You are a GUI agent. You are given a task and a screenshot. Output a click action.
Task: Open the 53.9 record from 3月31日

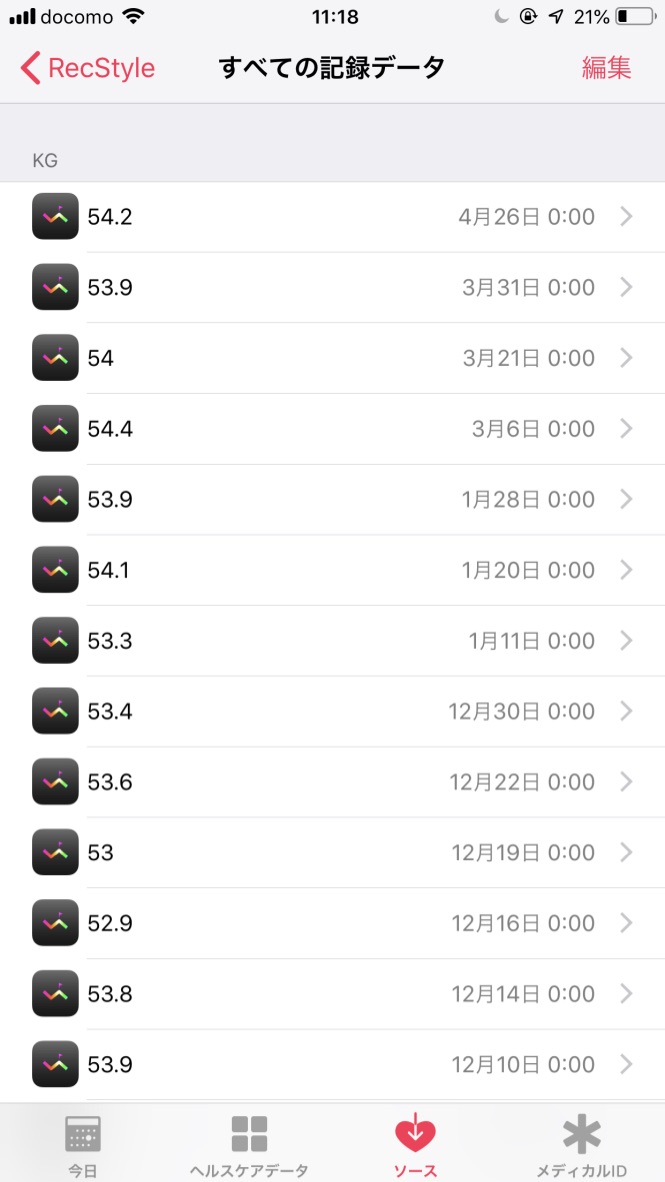[x=332, y=288]
